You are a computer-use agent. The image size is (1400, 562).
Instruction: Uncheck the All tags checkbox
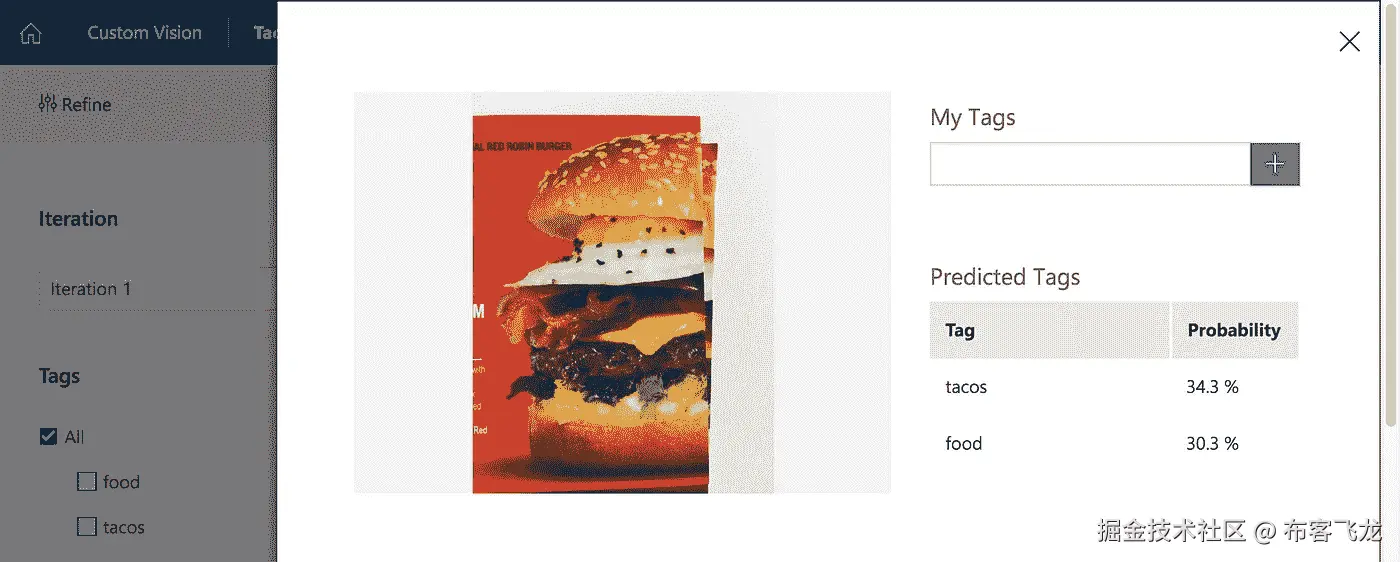click(48, 437)
